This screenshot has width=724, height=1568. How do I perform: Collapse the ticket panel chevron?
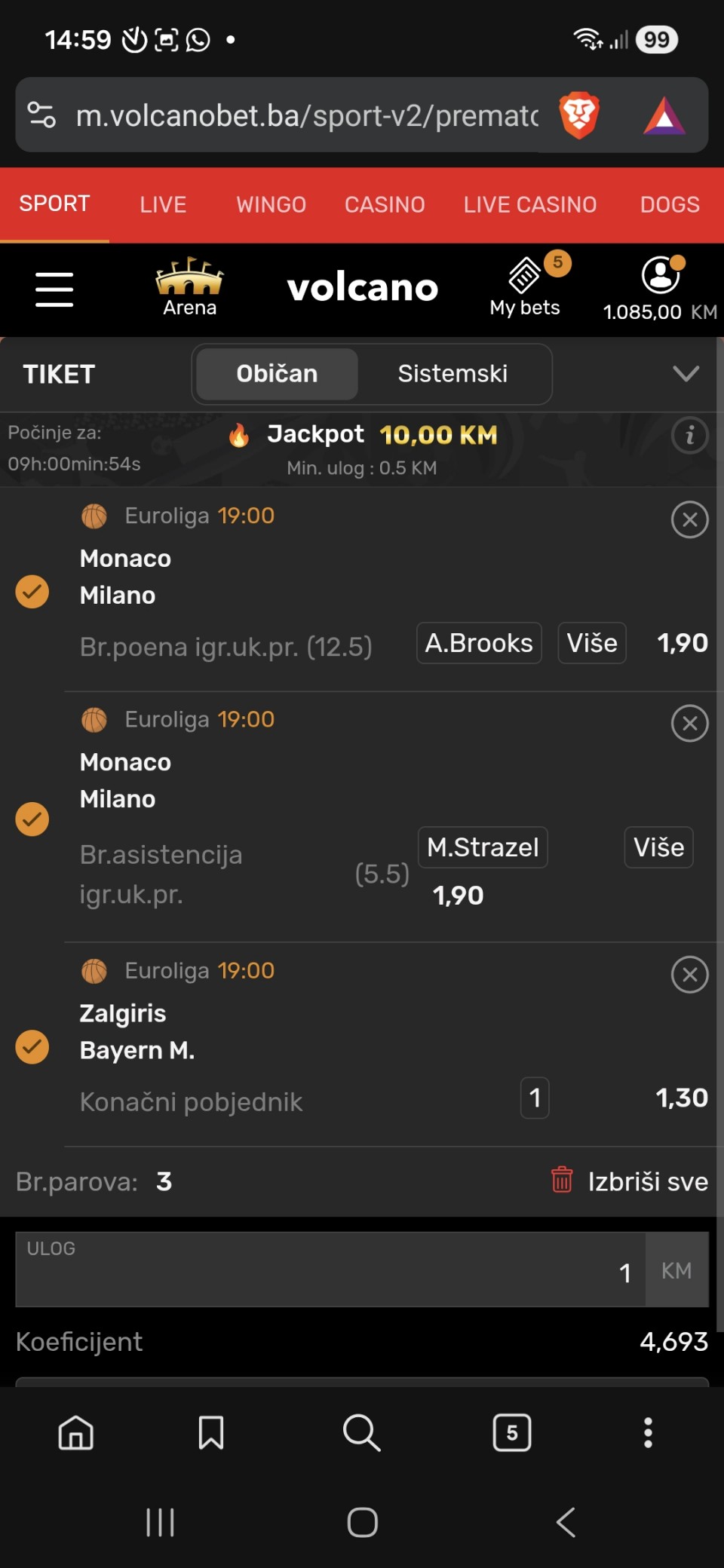(686, 374)
